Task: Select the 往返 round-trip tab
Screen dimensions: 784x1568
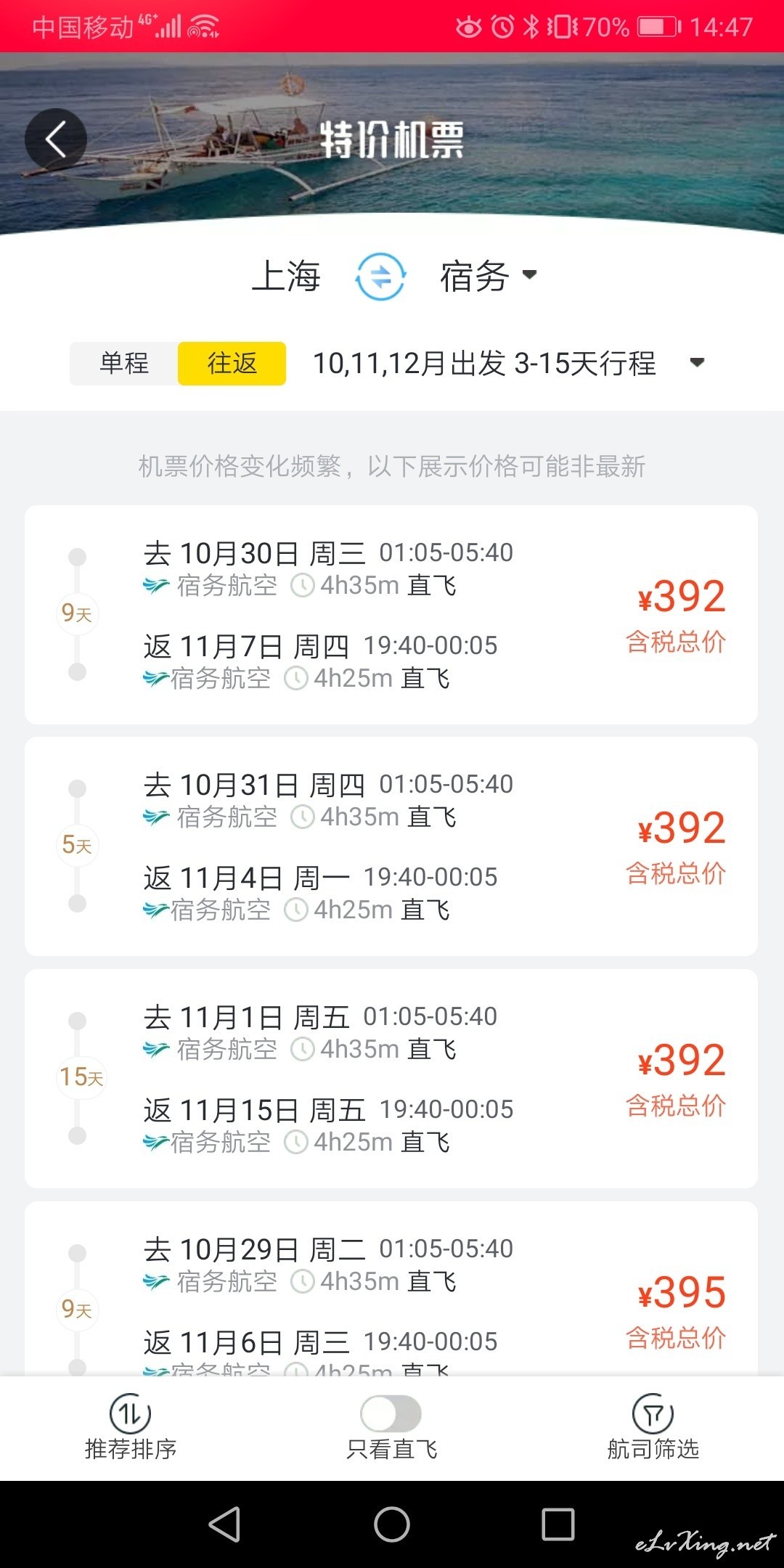Action: point(232,363)
